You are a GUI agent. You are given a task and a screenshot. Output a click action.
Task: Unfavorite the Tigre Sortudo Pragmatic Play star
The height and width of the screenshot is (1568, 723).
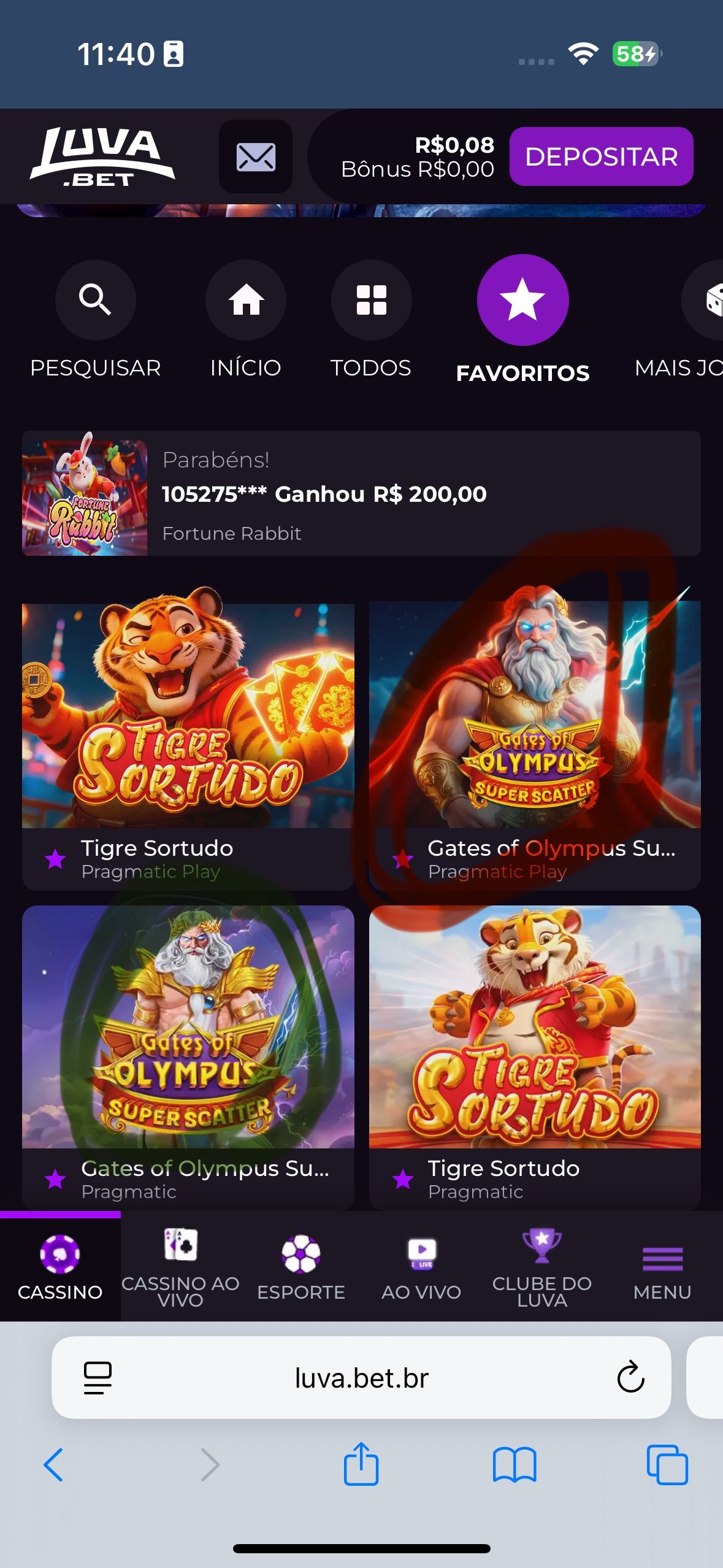pyautogui.click(x=56, y=859)
